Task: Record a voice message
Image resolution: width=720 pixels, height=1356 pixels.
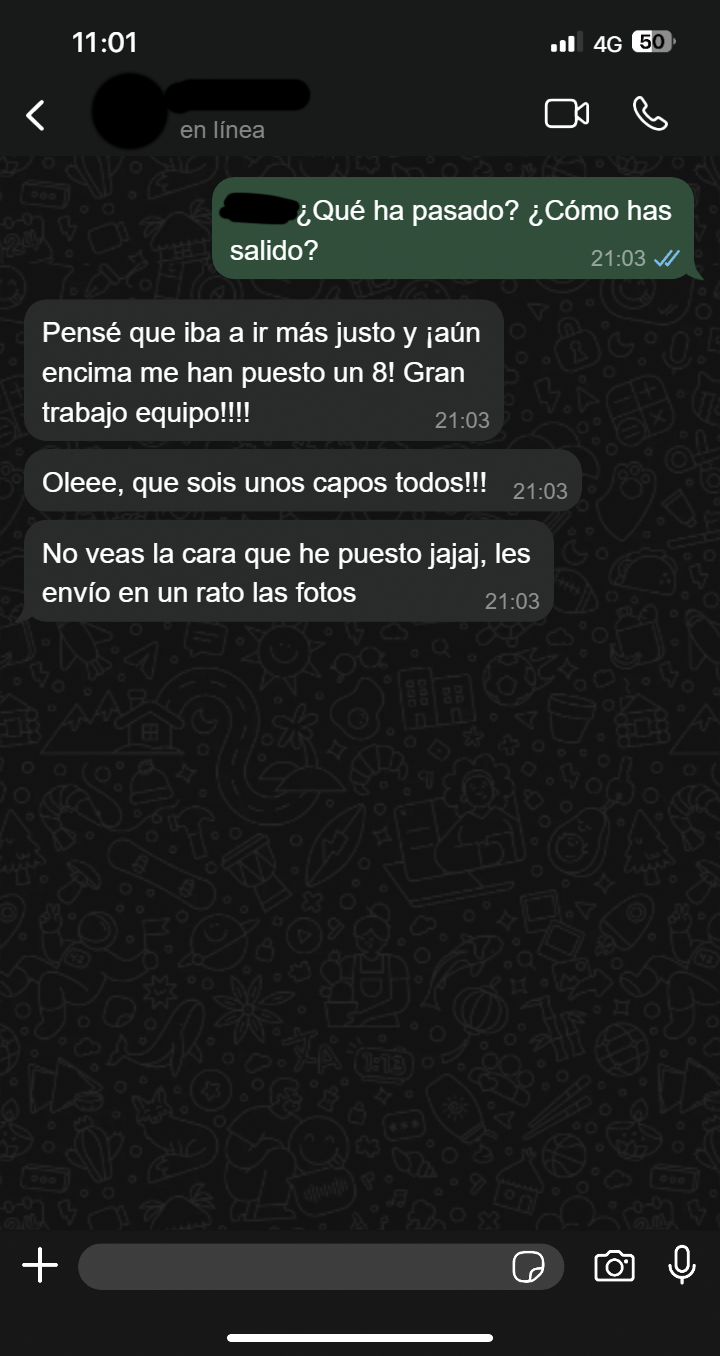Action: [x=682, y=1266]
